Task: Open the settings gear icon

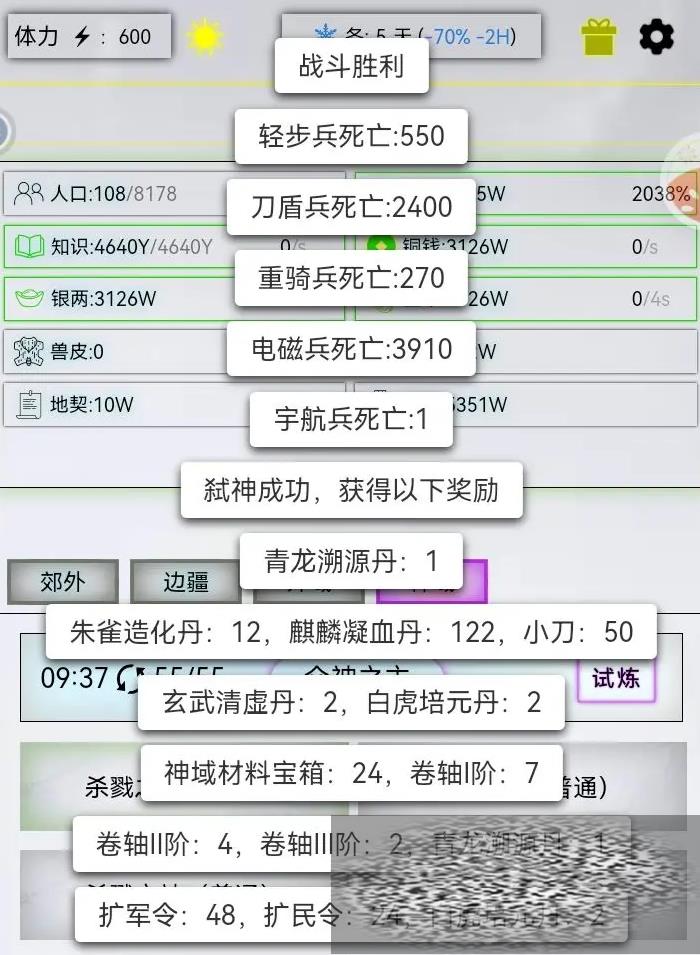Action: click(x=657, y=37)
